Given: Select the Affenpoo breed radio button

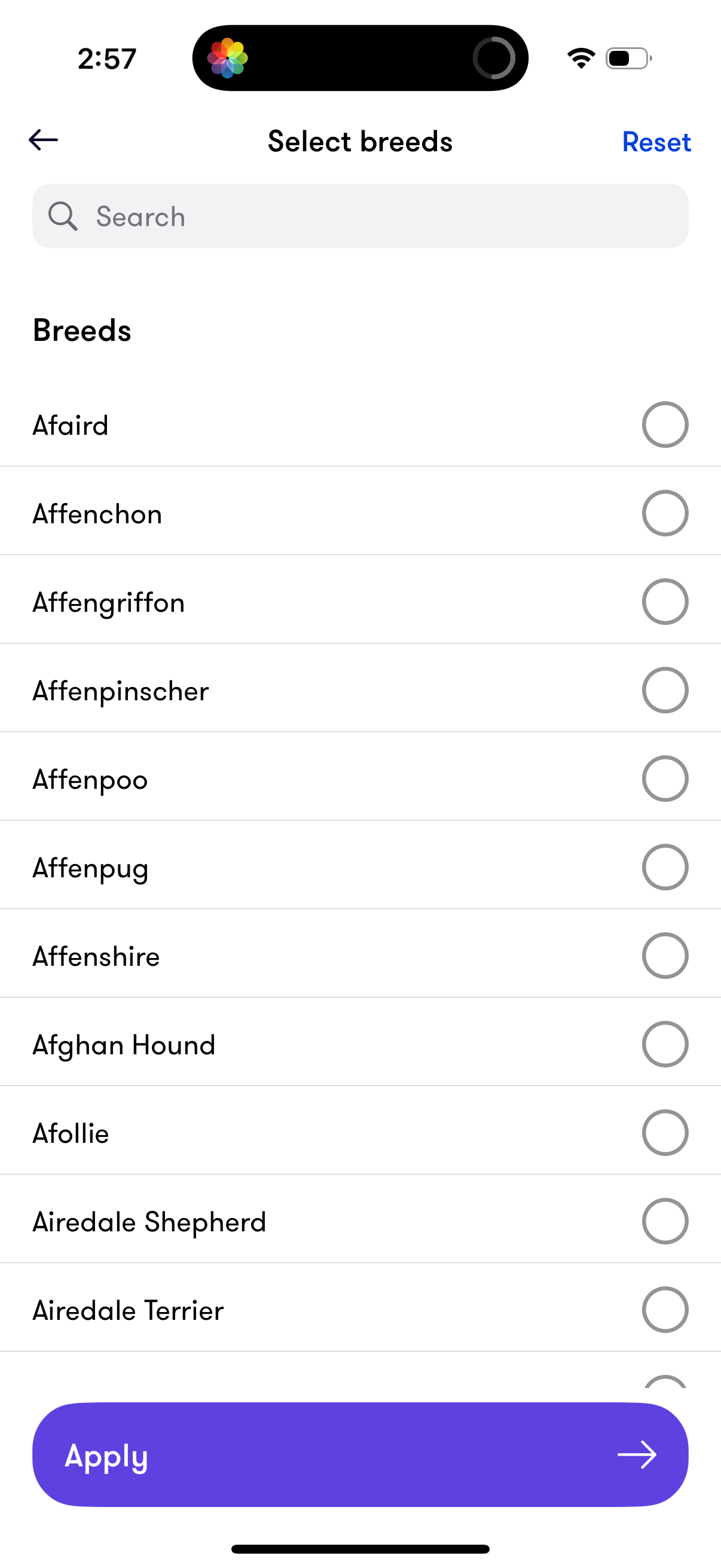Looking at the screenshot, I should [x=664, y=778].
